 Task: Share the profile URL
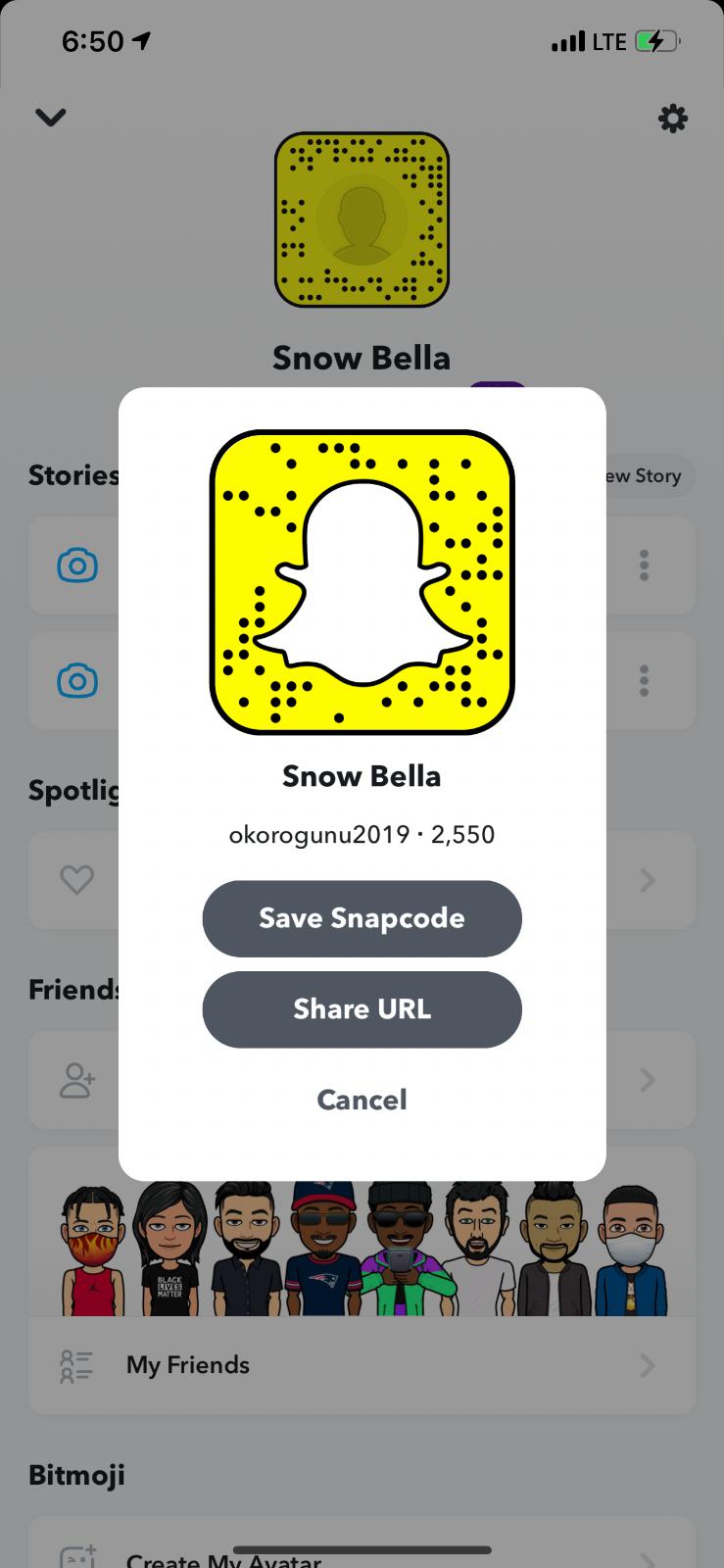click(362, 1009)
